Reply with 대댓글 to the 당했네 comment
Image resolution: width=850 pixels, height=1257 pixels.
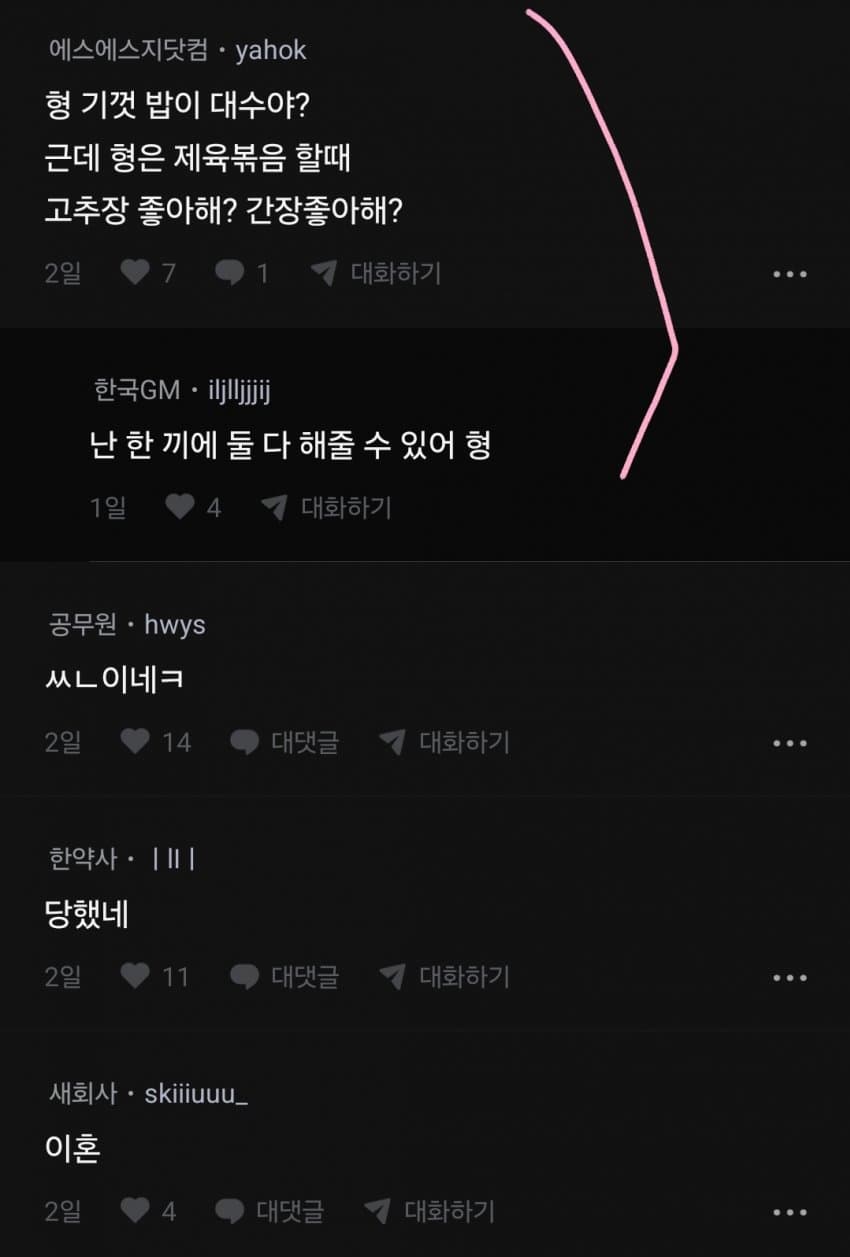pyautogui.click(x=285, y=976)
